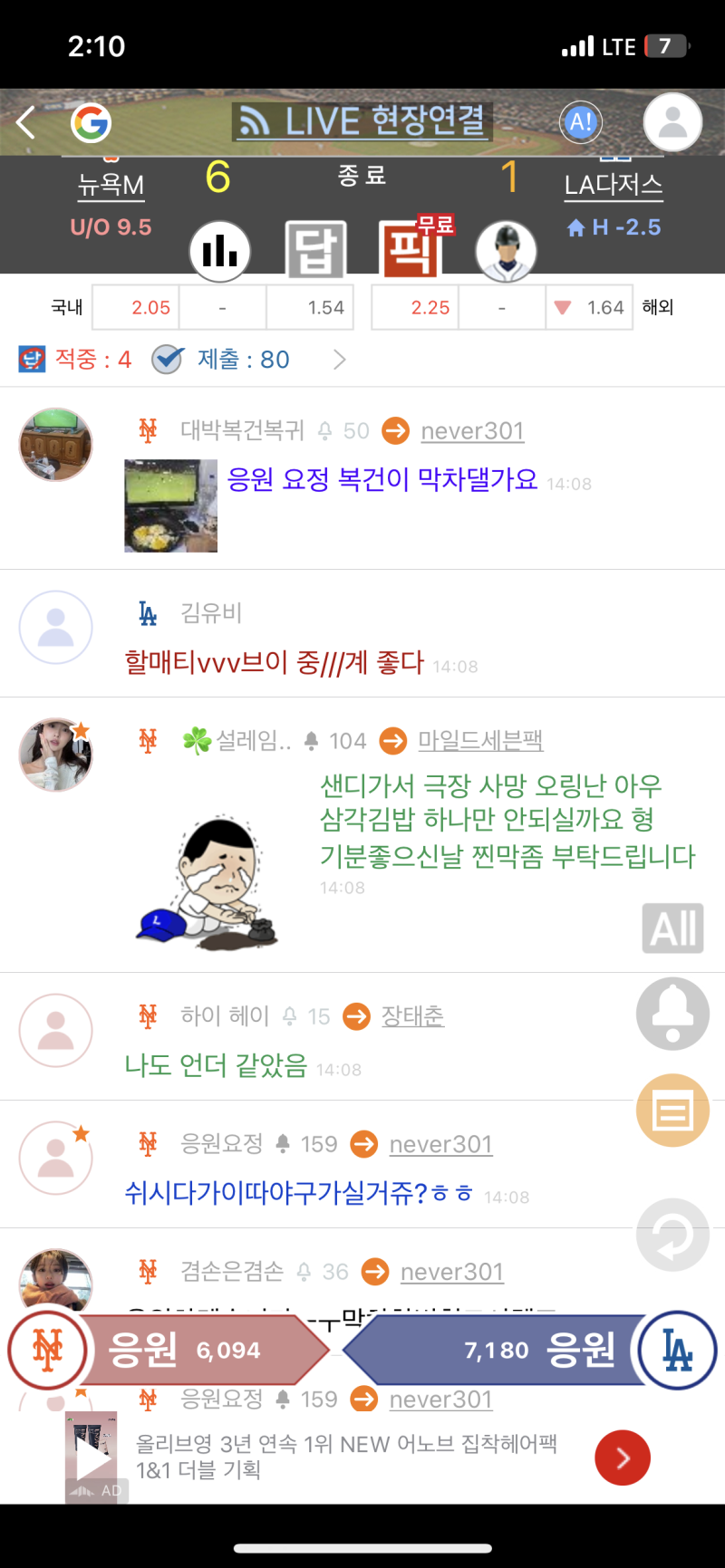Open the LA다저스 team name

(x=613, y=186)
